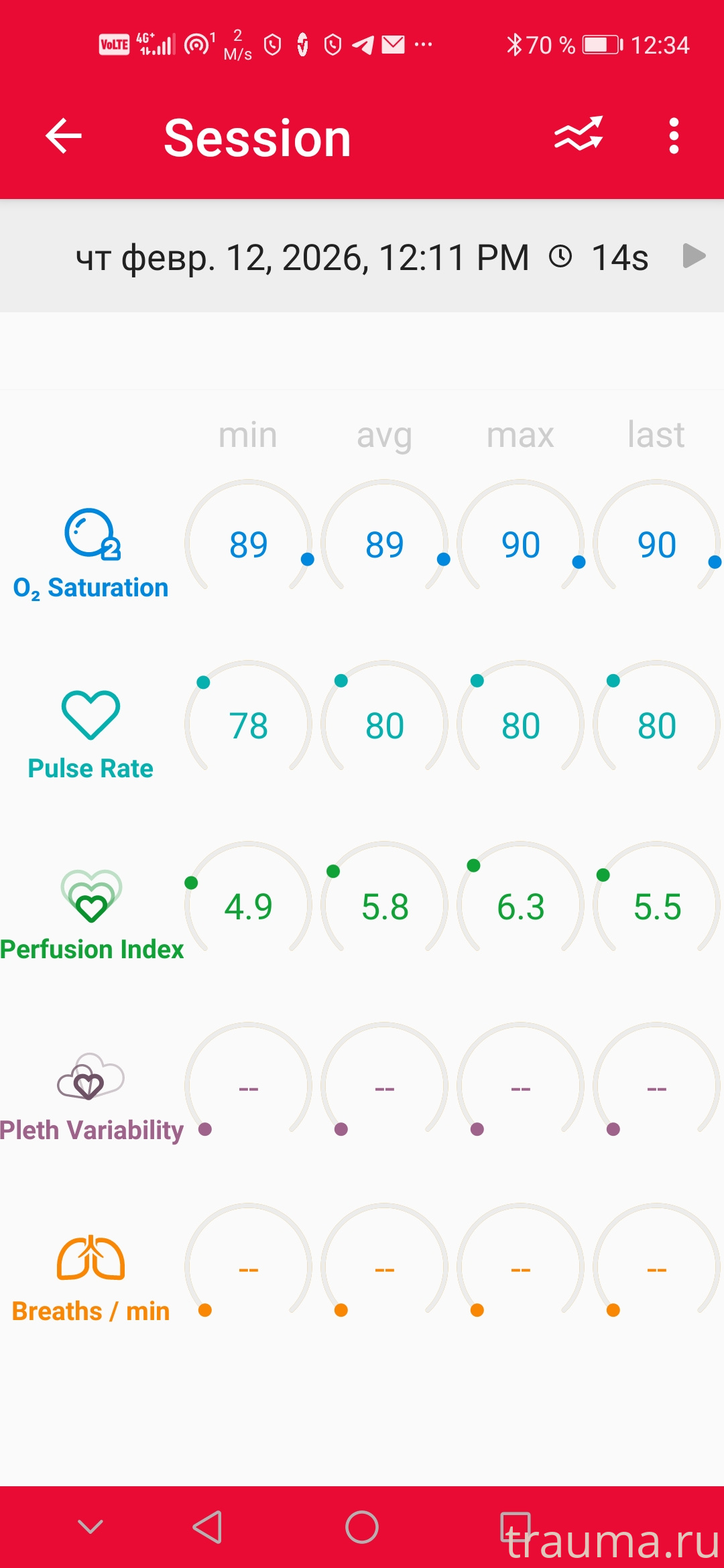
Task: Play back the recorded session
Action: click(694, 256)
